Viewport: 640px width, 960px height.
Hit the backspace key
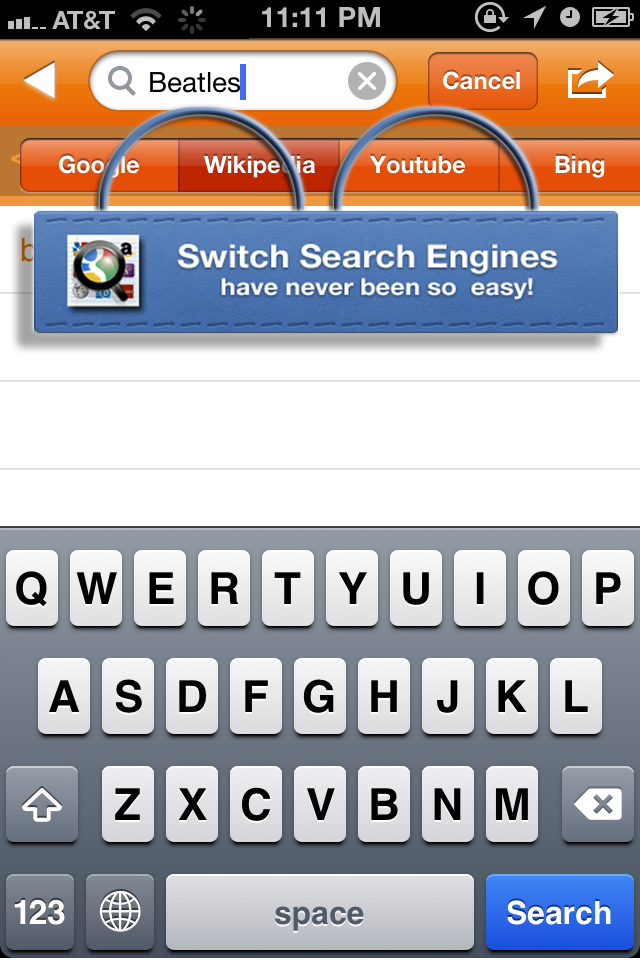(x=598, y=804)
